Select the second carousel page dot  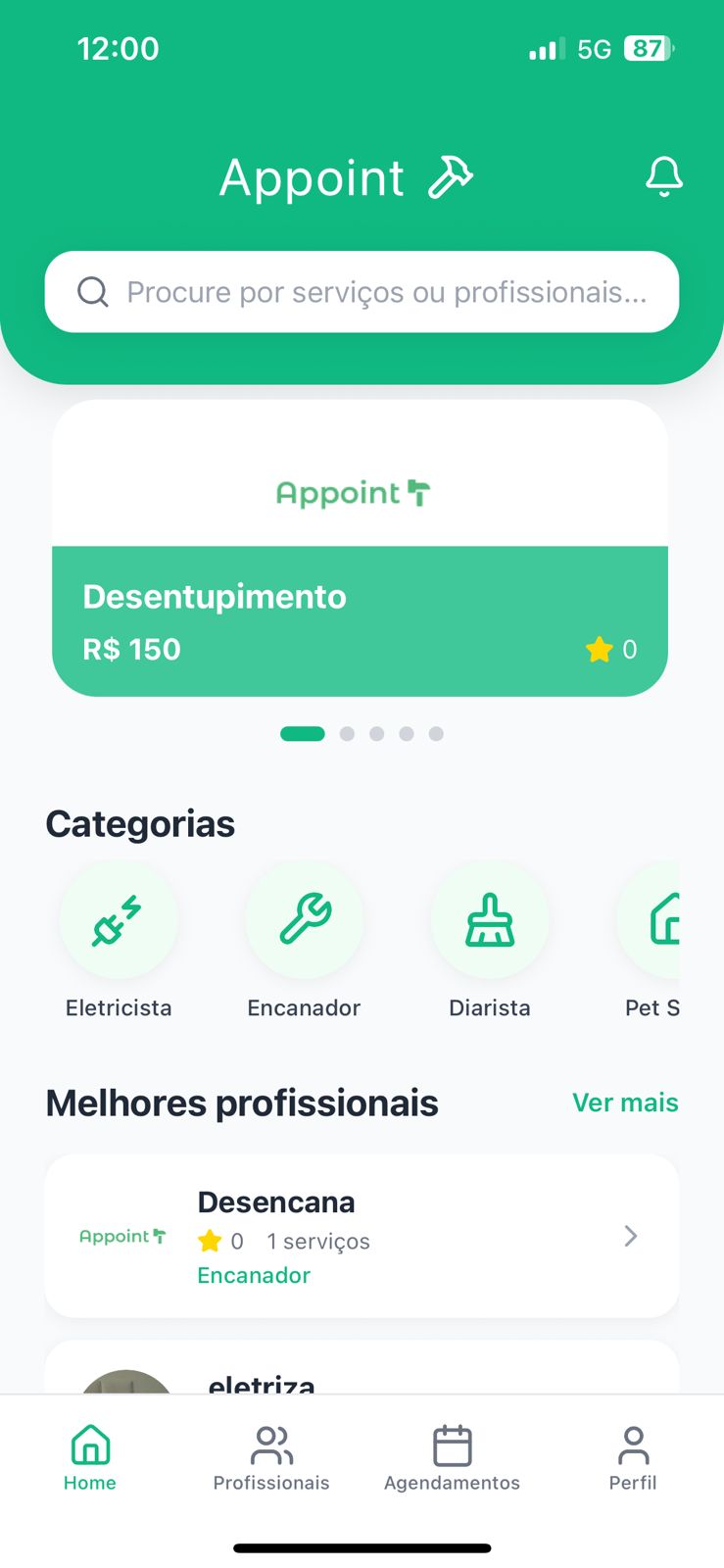coord(347,733)
